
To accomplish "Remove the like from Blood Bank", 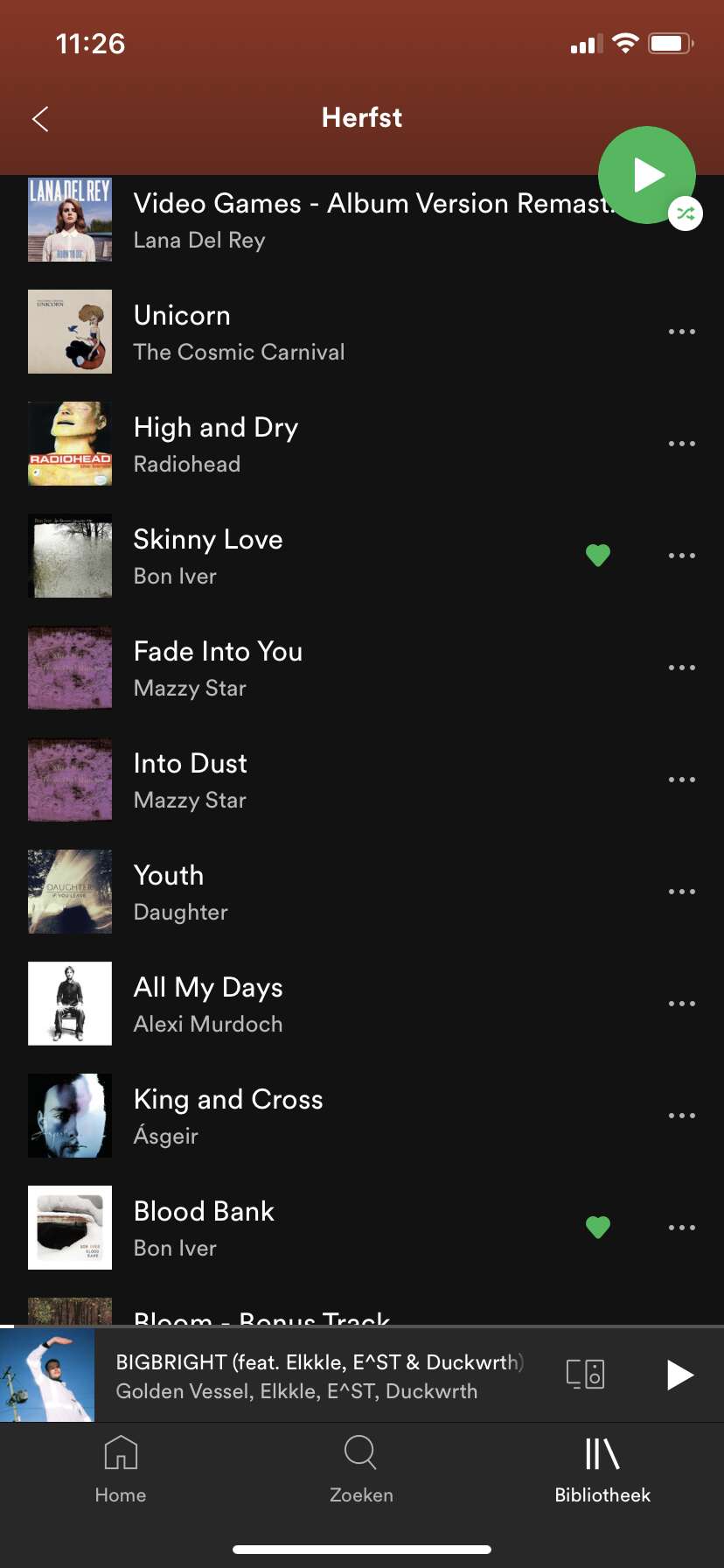I will tap(598, 1228).
